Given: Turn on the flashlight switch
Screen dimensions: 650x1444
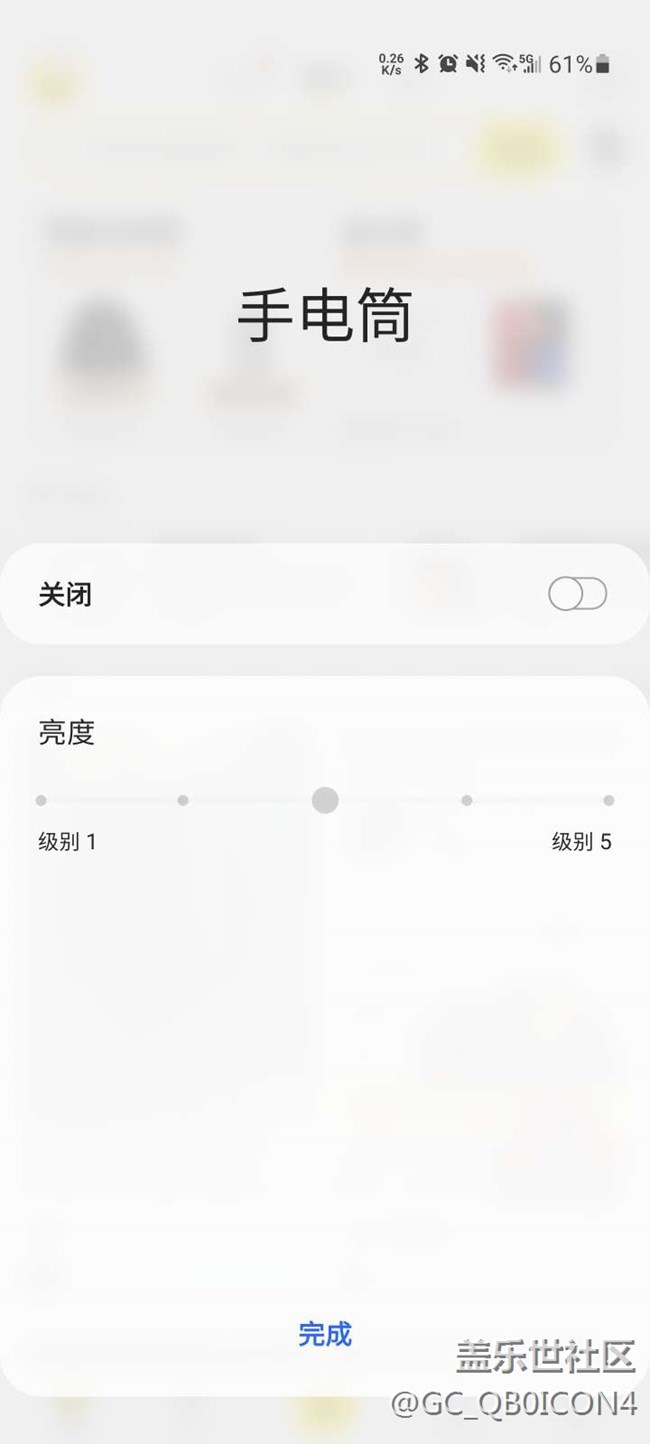Looking at the screenshot, I should click(x=577, y=595).
